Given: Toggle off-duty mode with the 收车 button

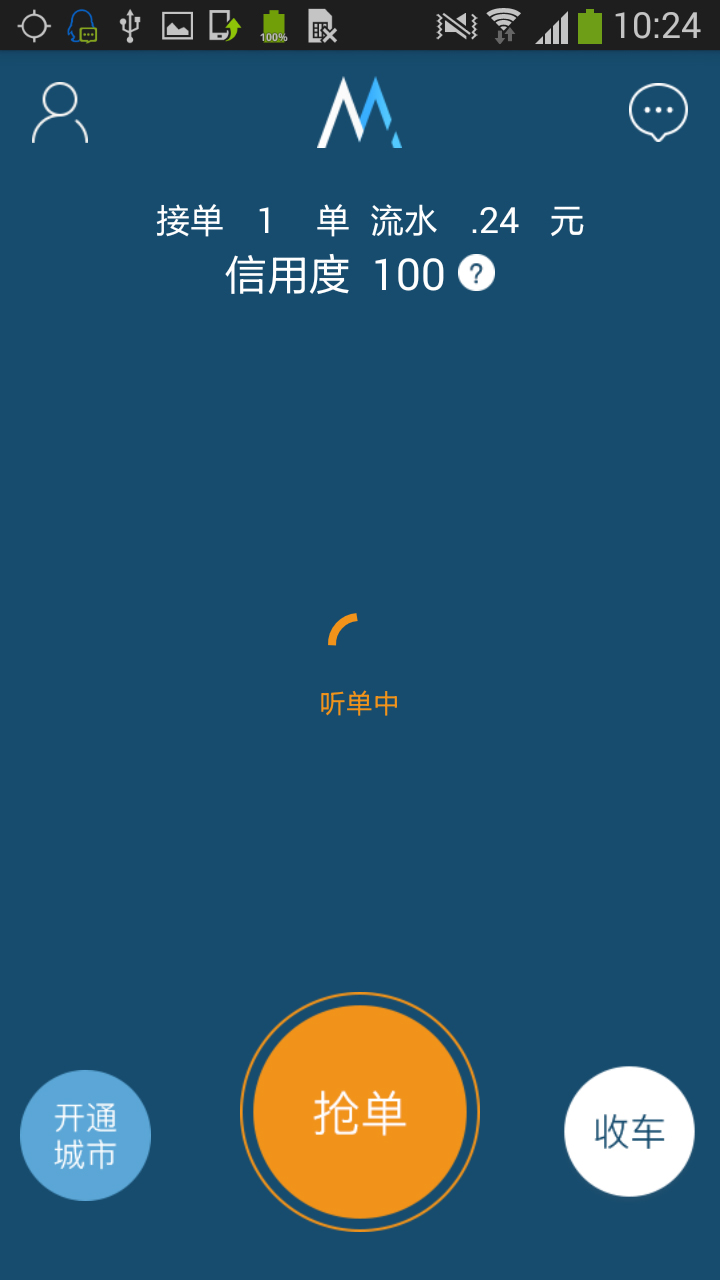Looking at the screenshot, I should pos(628,1131).
